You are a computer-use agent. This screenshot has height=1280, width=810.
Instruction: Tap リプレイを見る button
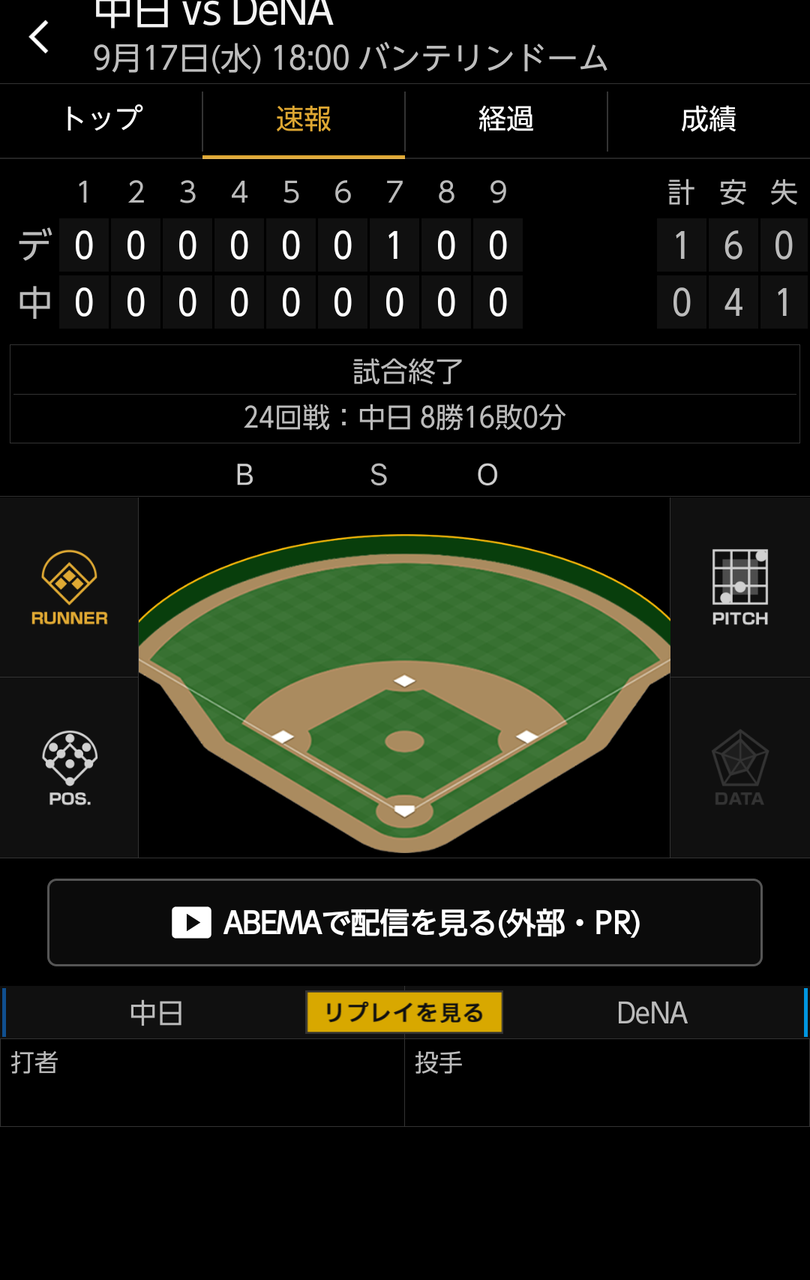point(404,1012)
